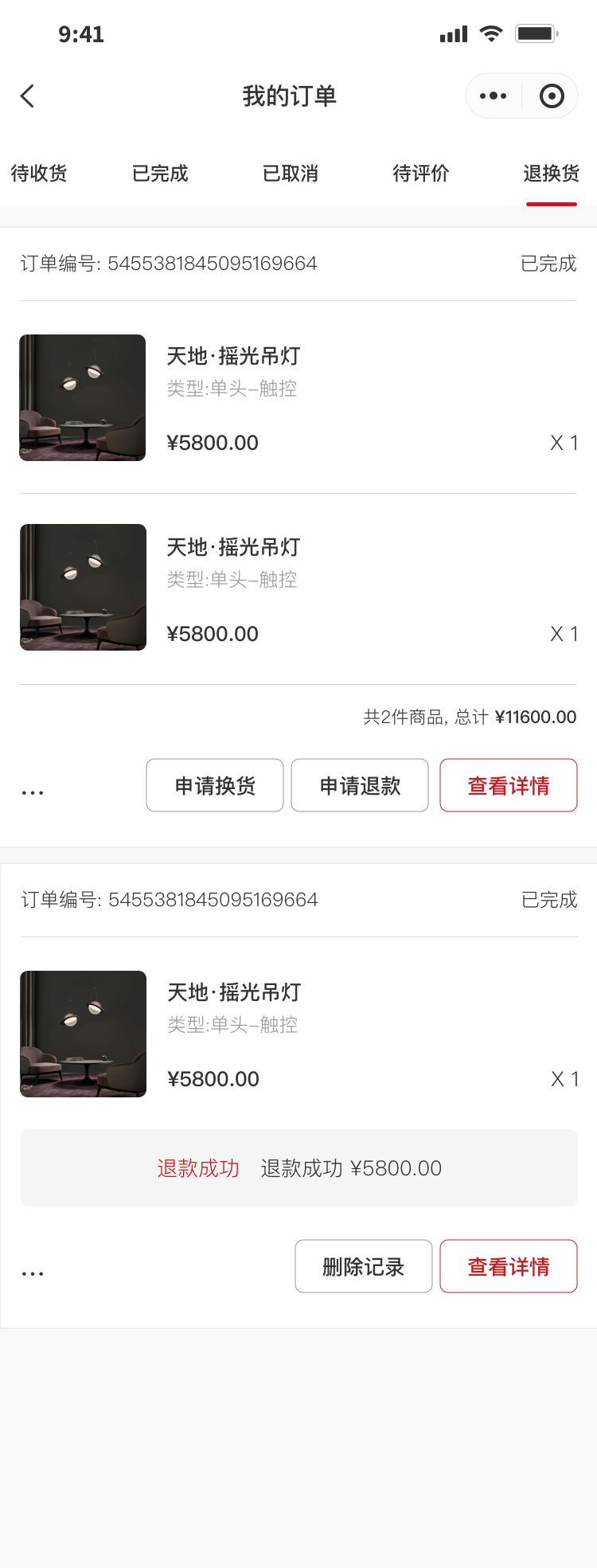Open more options beside 删除记录
Screen dimensions: 597x1568
(x=33, y=1273)
